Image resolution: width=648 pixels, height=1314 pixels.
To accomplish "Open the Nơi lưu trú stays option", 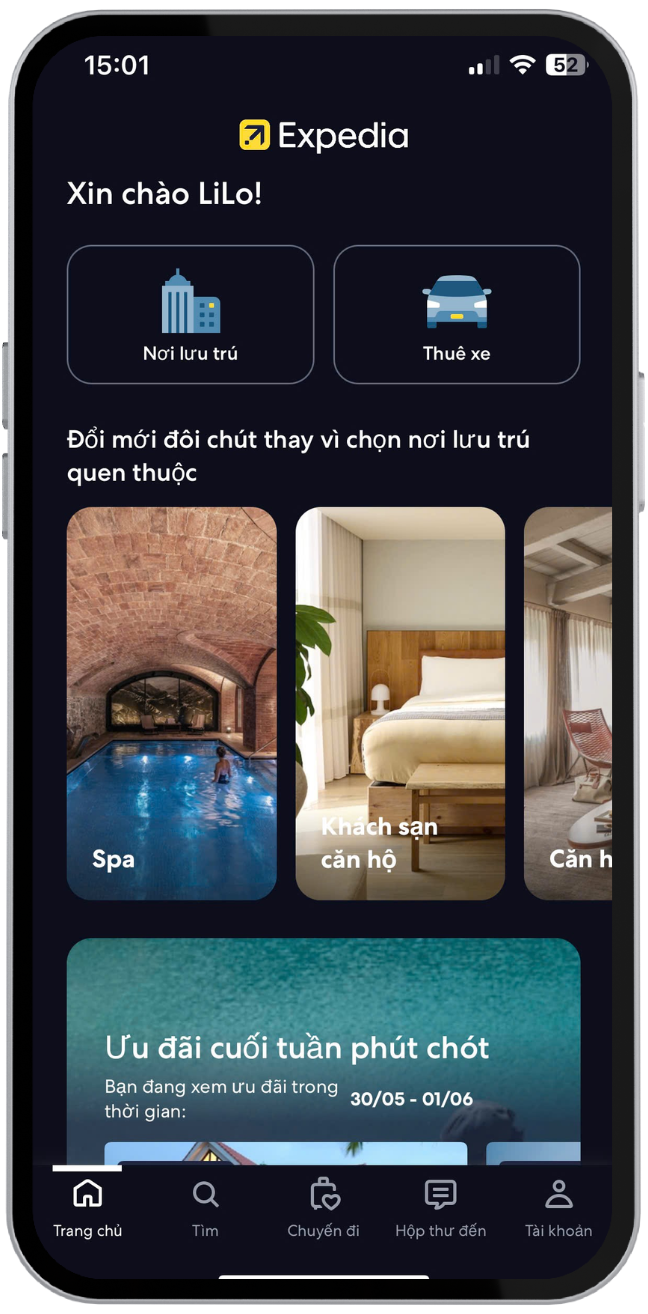I will (x=190, y=314).
